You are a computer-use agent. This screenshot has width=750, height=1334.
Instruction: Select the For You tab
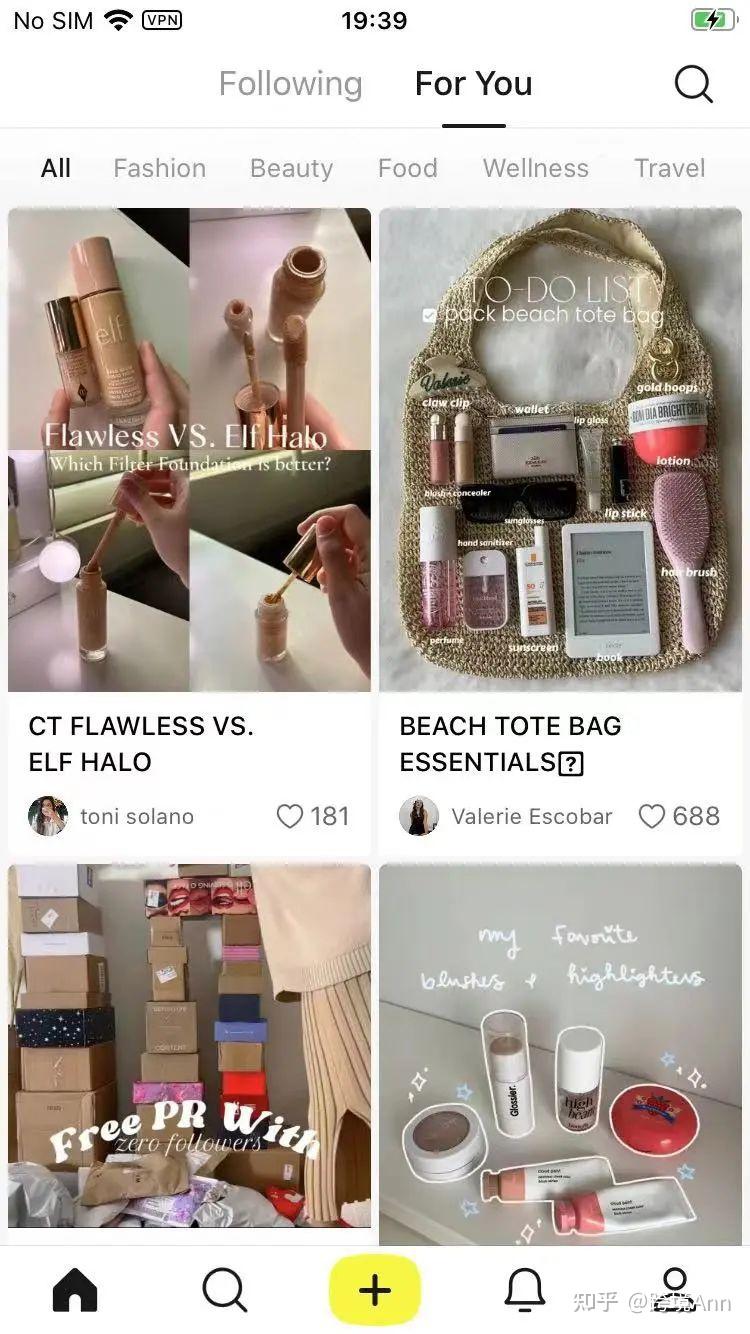(473, 84)
